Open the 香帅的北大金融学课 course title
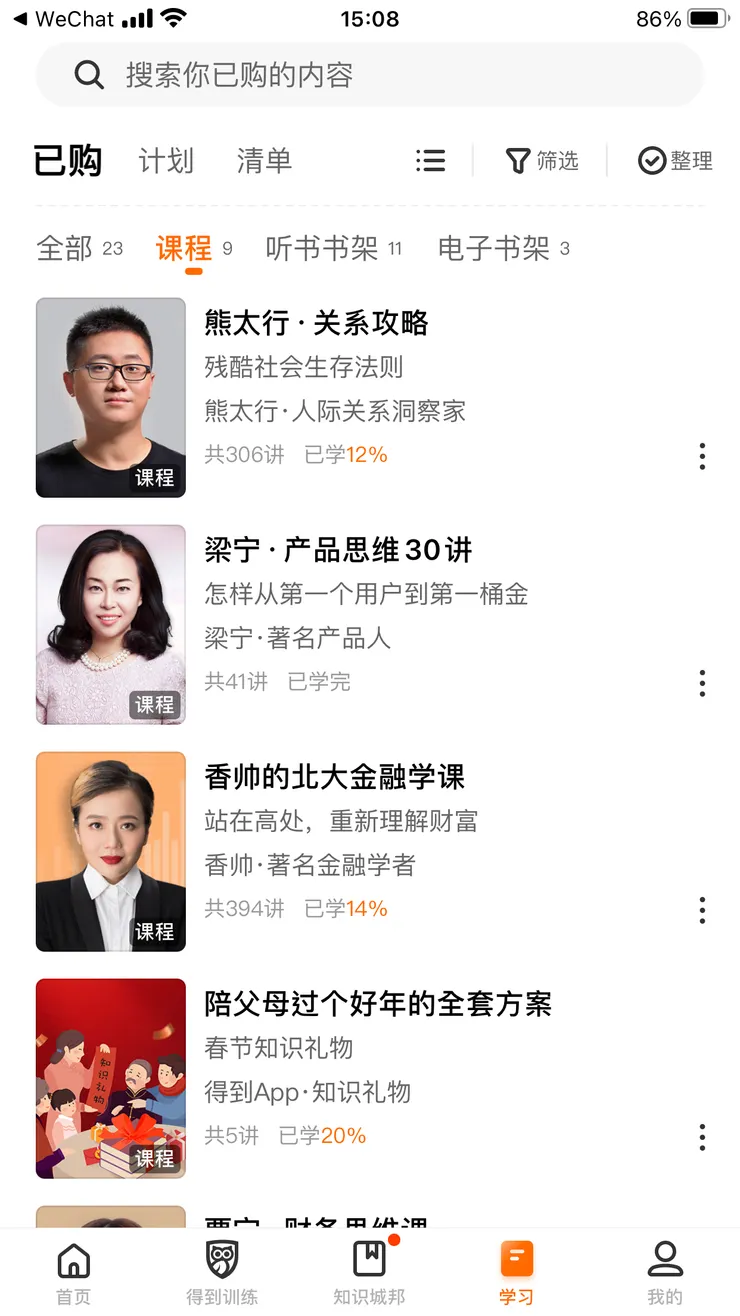 point(330,778)
